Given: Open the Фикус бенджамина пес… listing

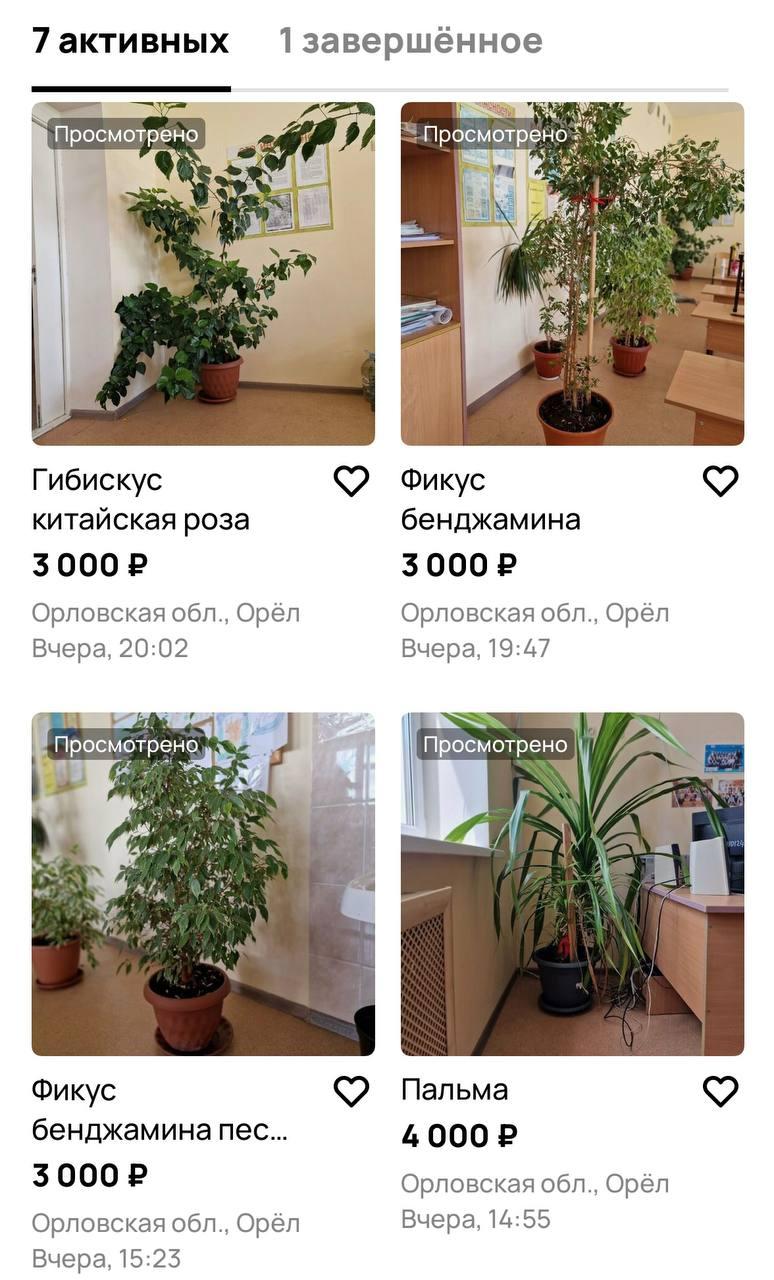Looking at the screenshot, I should [x=203, y=884].
